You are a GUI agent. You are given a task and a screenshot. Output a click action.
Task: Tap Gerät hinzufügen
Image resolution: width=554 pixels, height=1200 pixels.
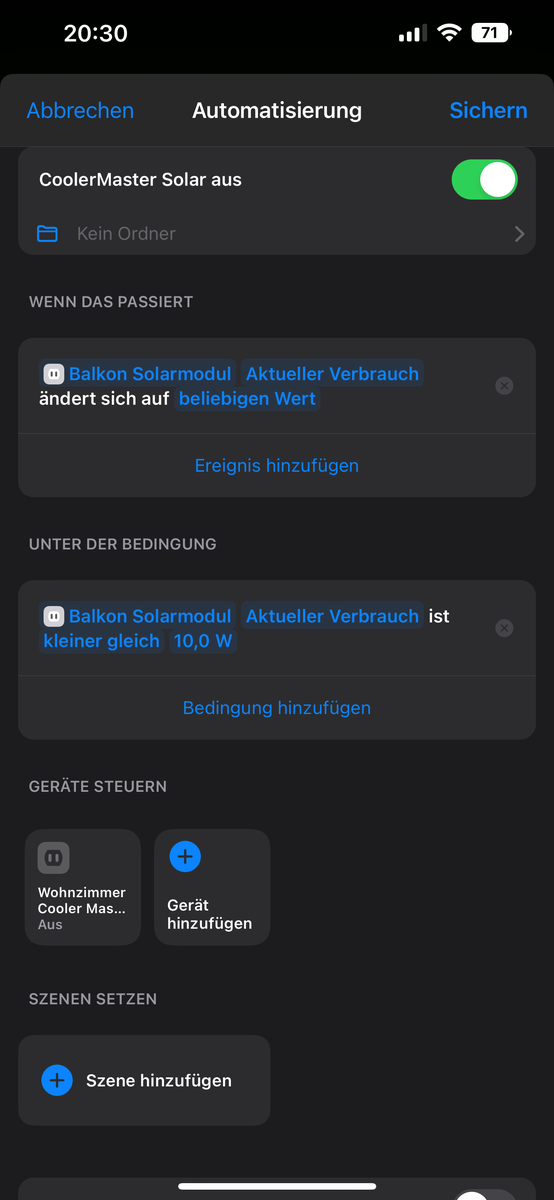point(212,887)
